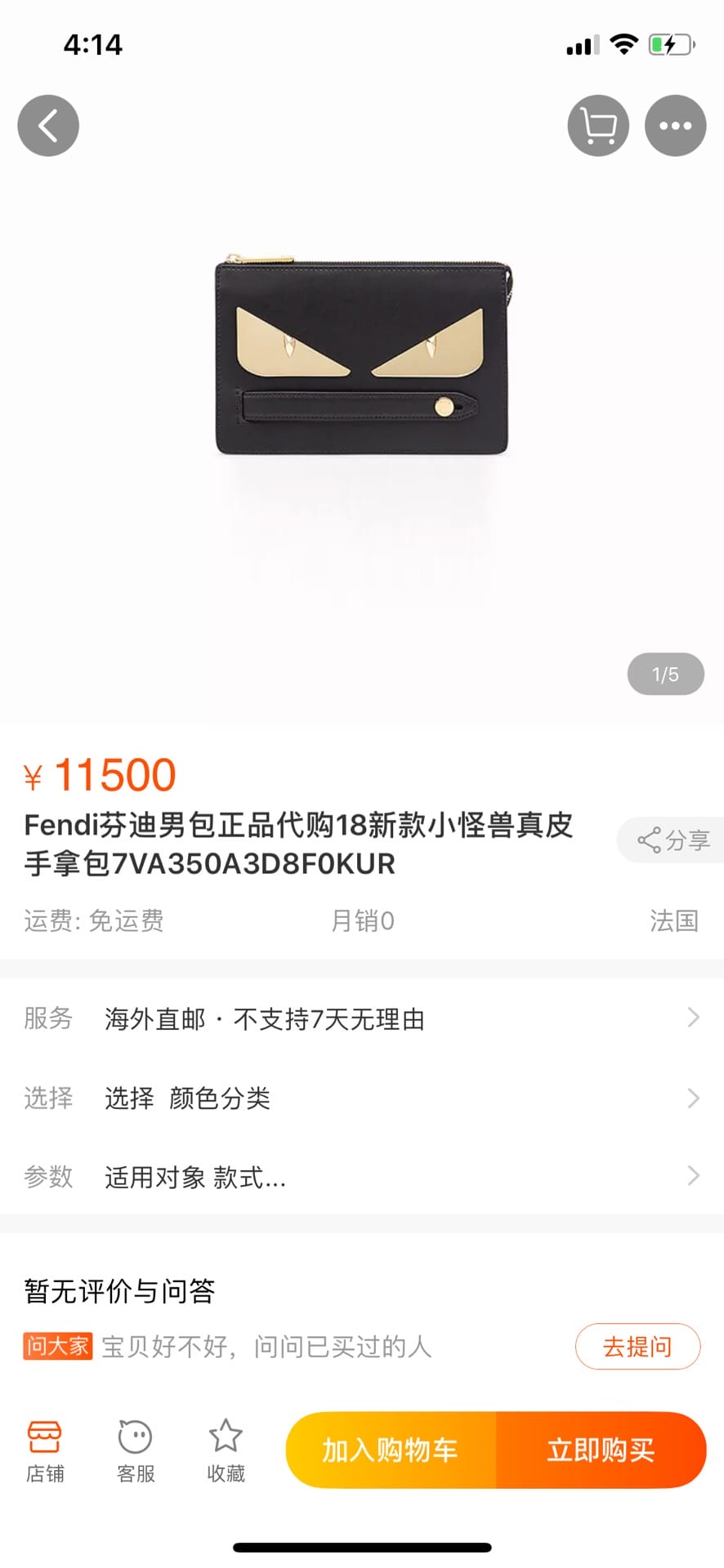Open the shopping cart icon

tap(598, 126)
